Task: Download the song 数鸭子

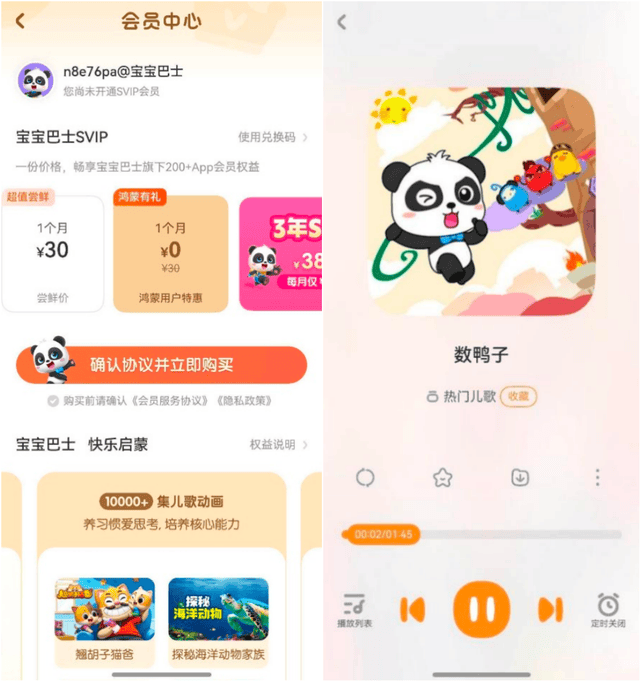Action: tap(520, 477)
